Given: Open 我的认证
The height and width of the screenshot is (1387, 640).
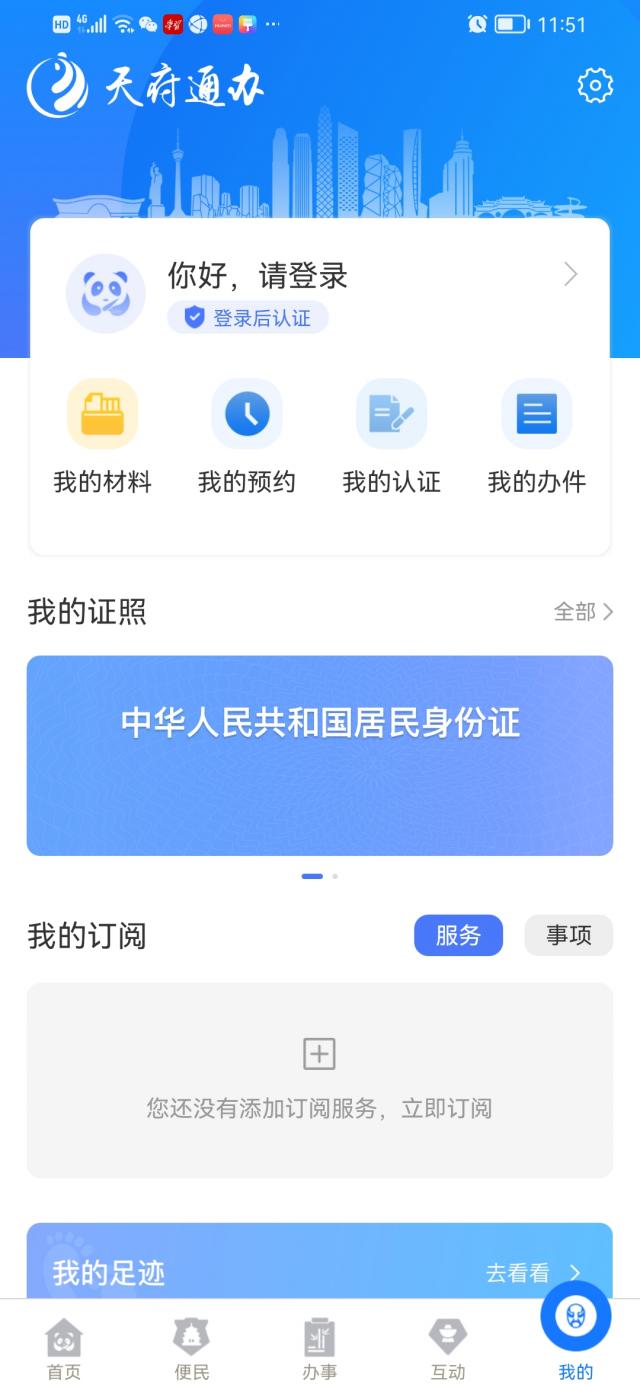Looking at the screenshot, I should click(391, 437).
